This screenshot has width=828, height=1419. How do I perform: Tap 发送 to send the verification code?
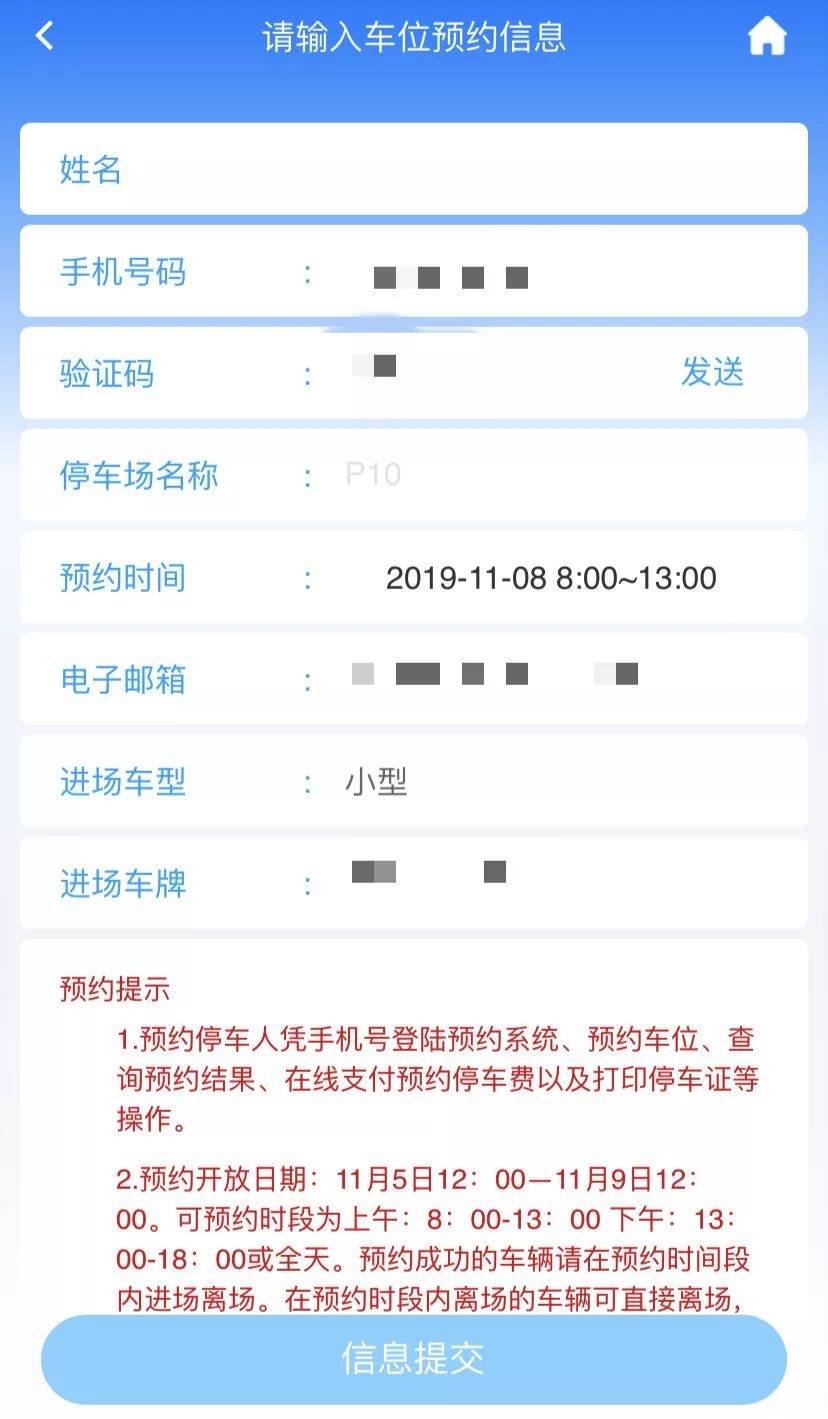tap(713, 372)
